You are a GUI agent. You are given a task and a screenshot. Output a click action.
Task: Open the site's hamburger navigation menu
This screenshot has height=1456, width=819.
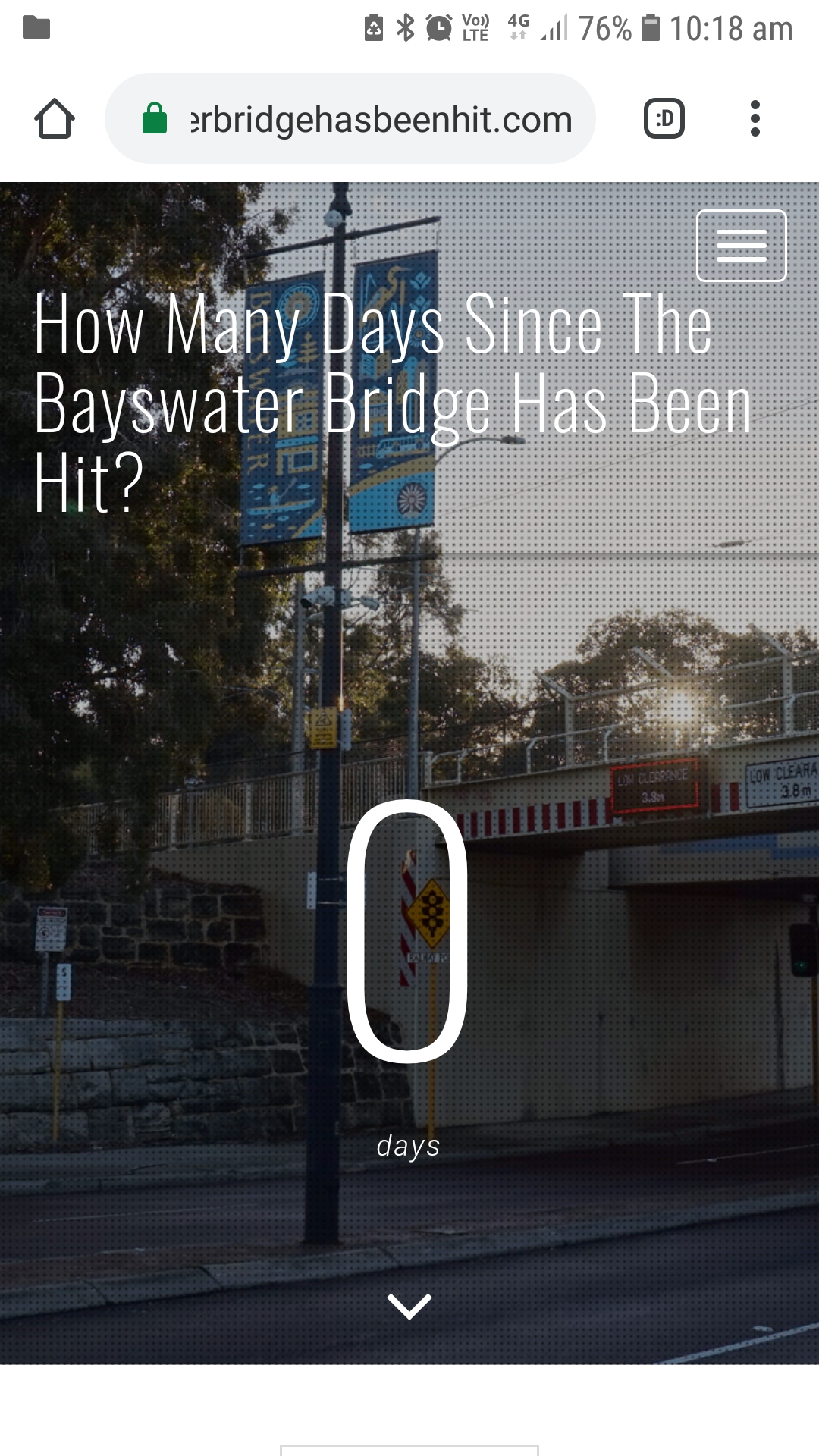741,246
